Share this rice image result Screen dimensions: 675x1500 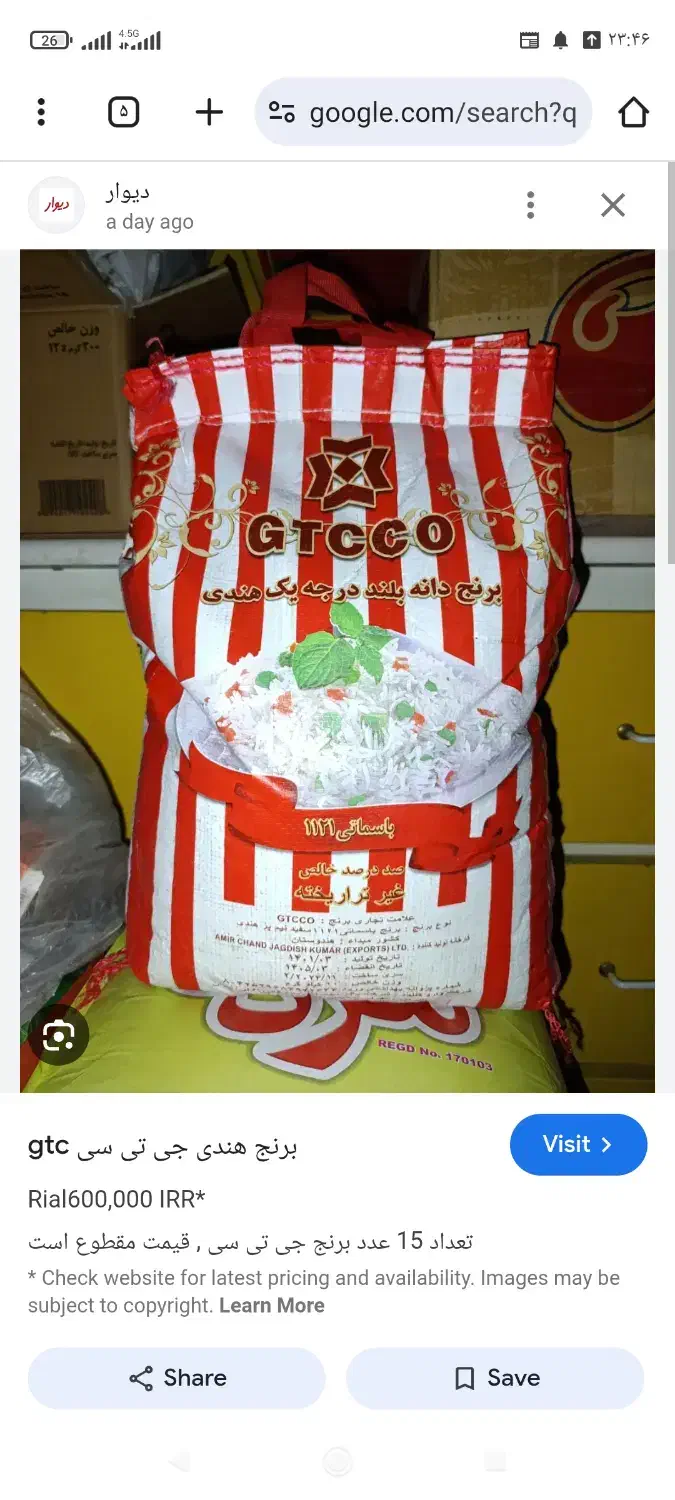click(x=177, y=1378)
